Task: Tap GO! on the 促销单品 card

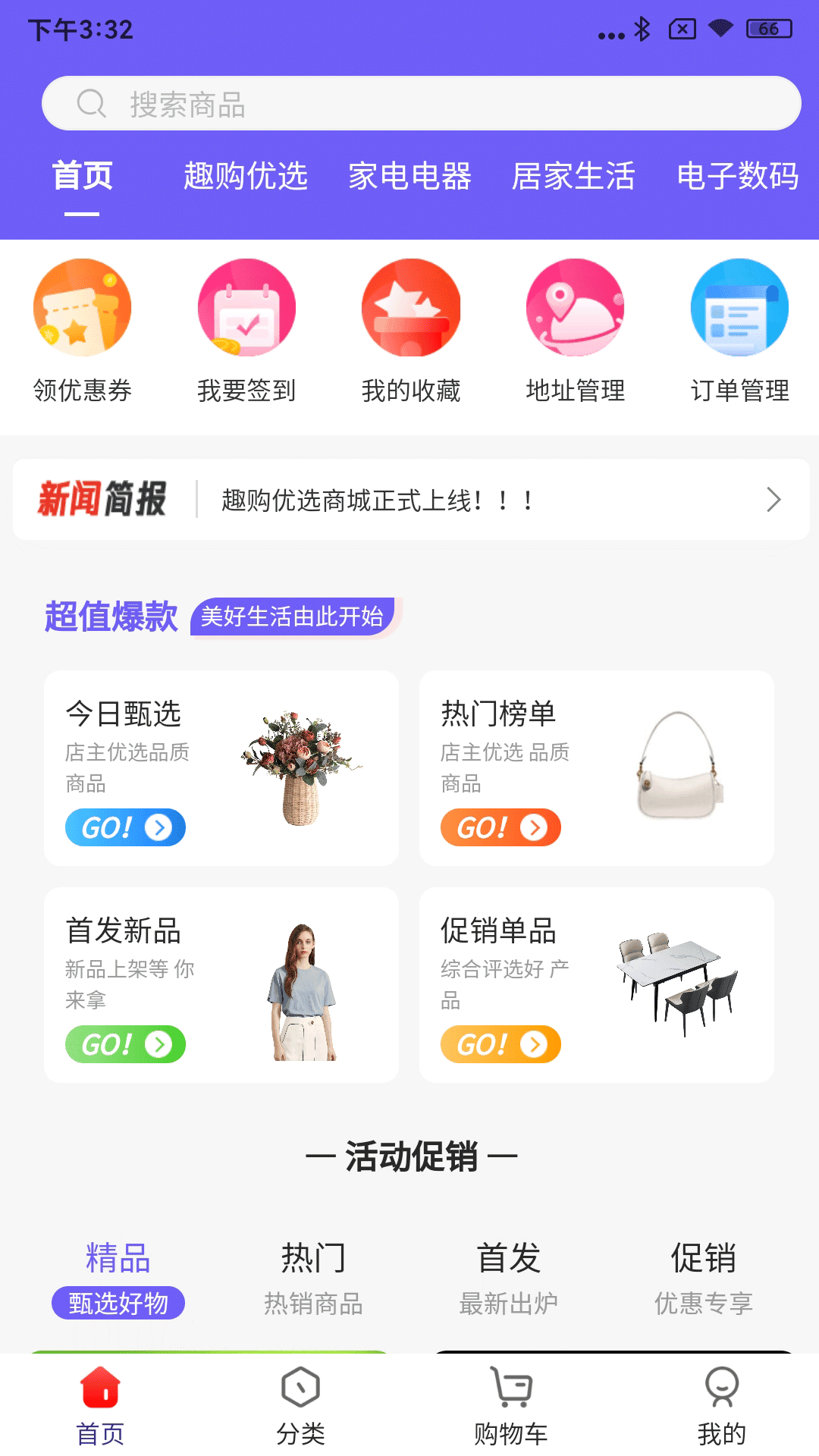Action: (x=500, y=1043)
